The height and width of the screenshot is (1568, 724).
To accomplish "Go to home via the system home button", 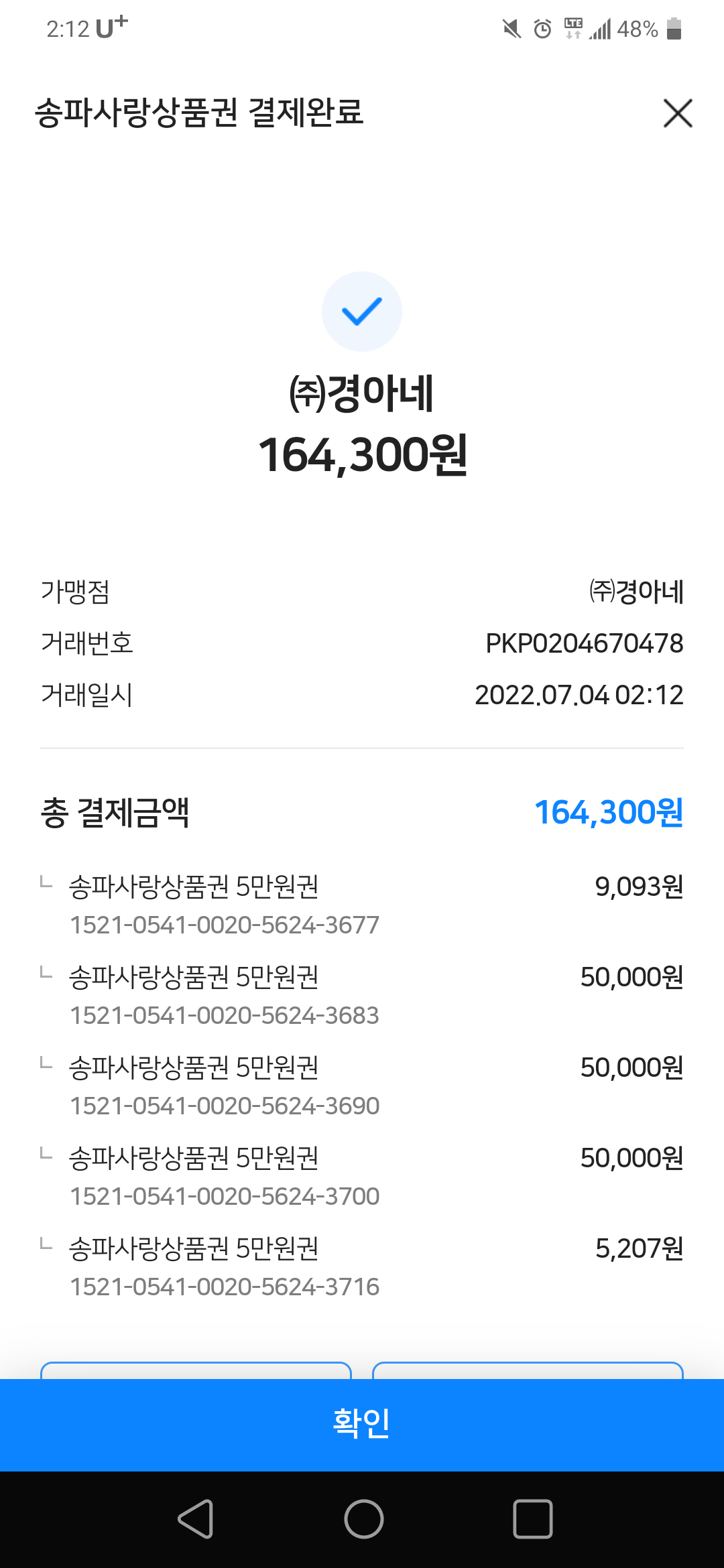I will [364, 1519].
